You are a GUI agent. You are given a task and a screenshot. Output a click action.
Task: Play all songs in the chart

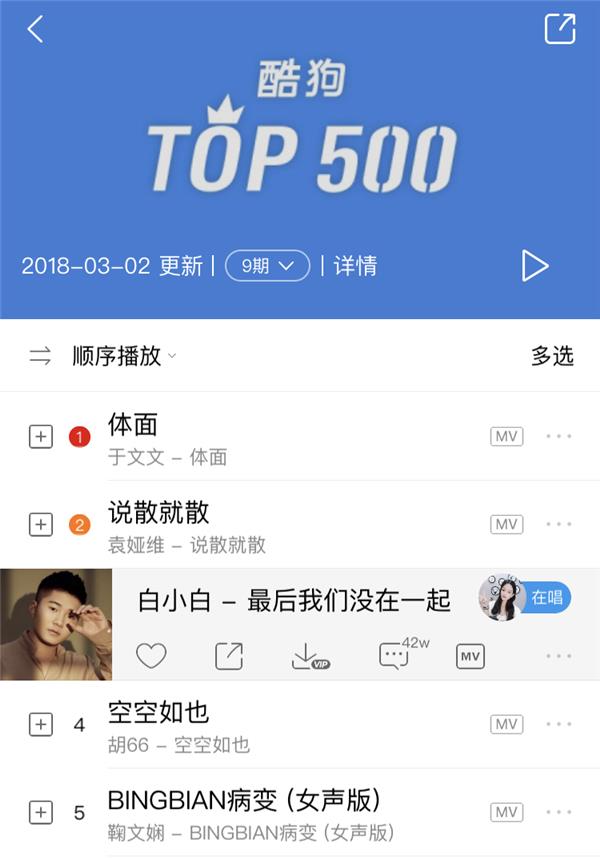(x=535, y=265)
